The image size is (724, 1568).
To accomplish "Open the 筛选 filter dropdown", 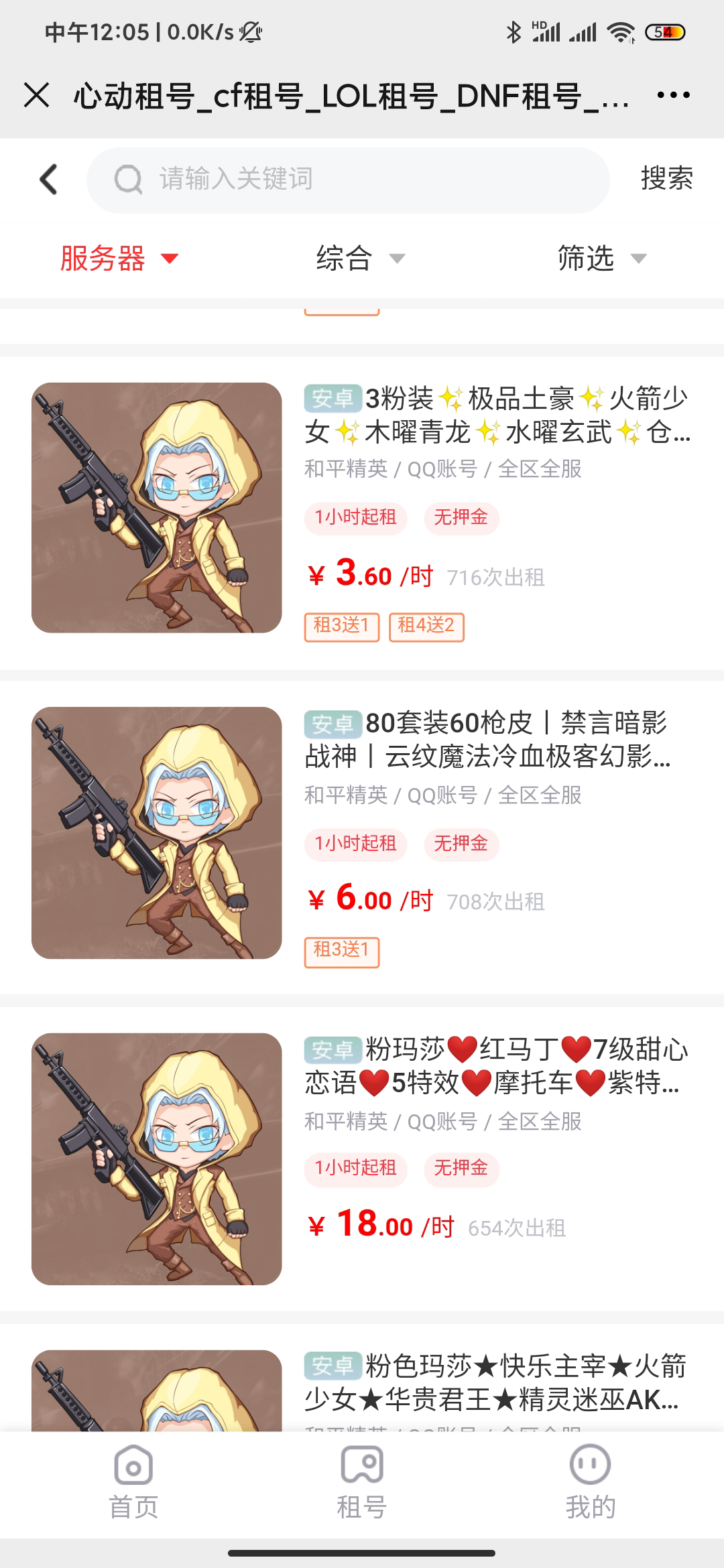I will (x=601, y=259).
